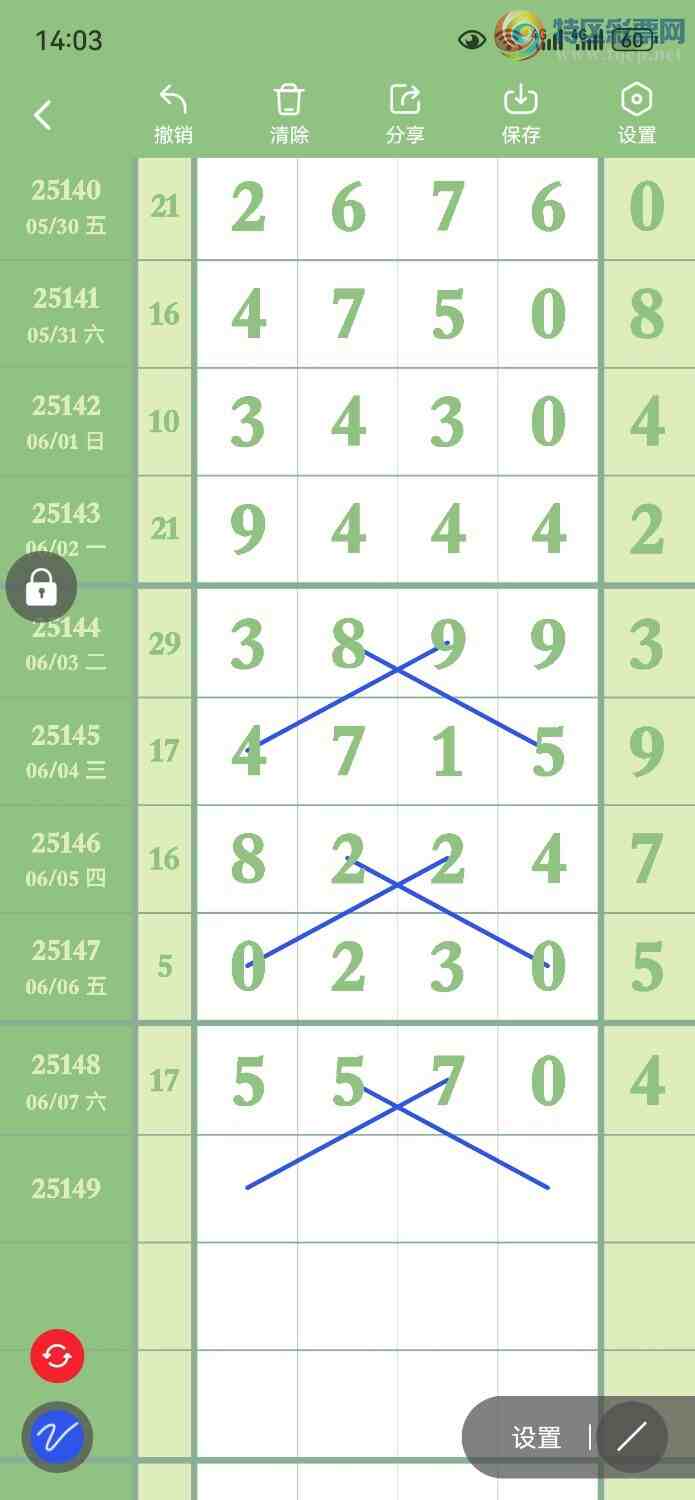Open 设置 in the top toolbar
The width and height of the screenshot is (695, 1500).
click(x=637, y=115)
